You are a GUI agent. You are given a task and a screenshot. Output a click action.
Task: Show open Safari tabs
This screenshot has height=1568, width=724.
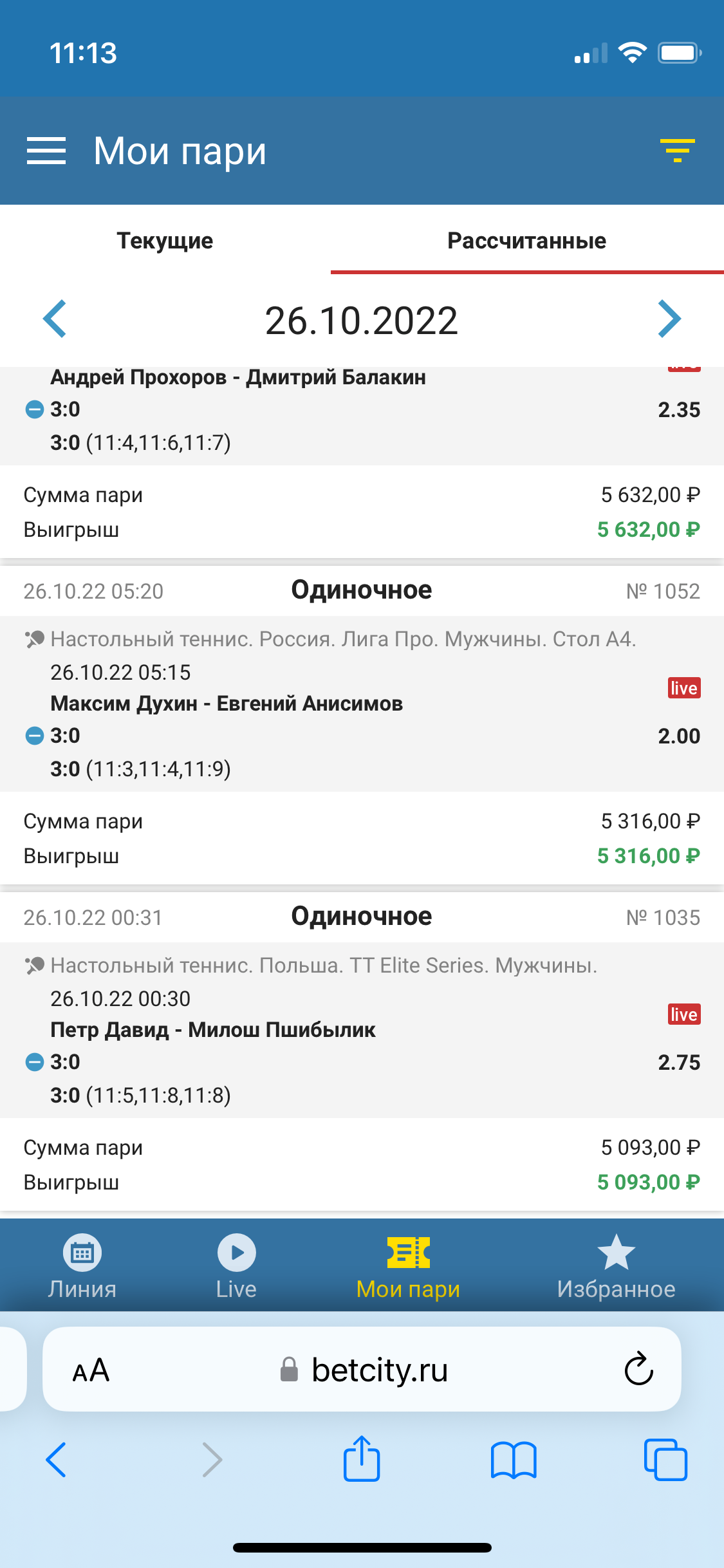665,1459
